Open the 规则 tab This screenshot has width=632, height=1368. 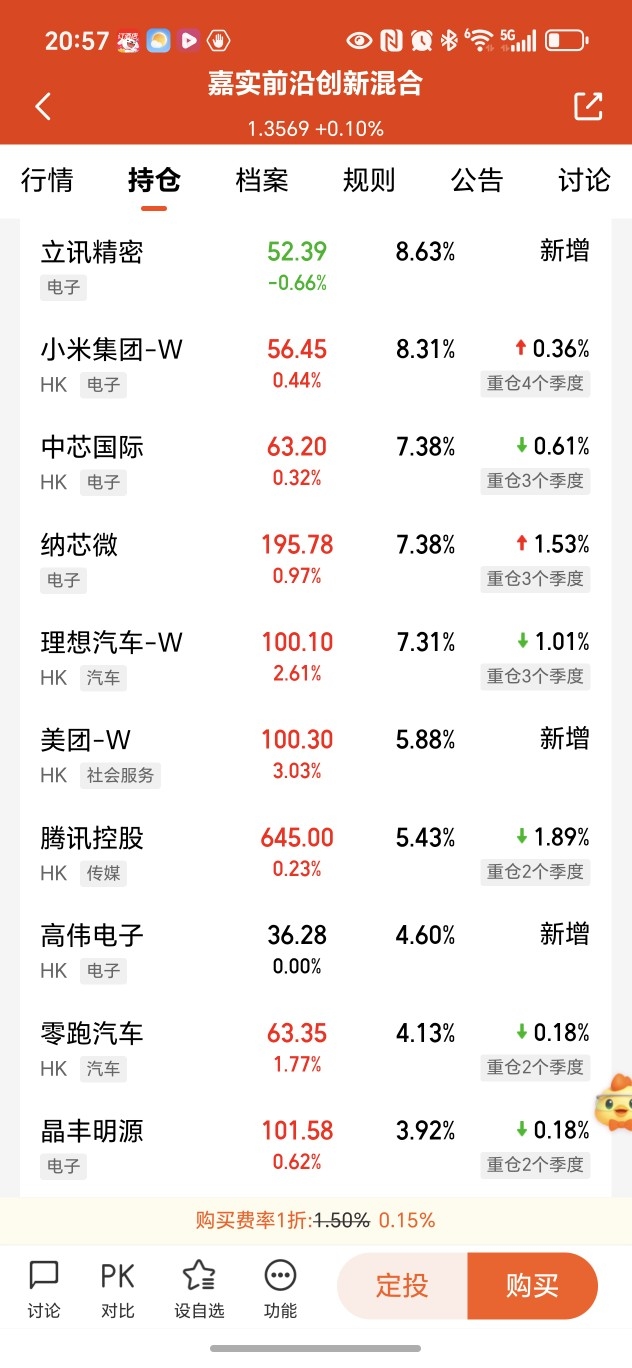click(x=369, y=180)
